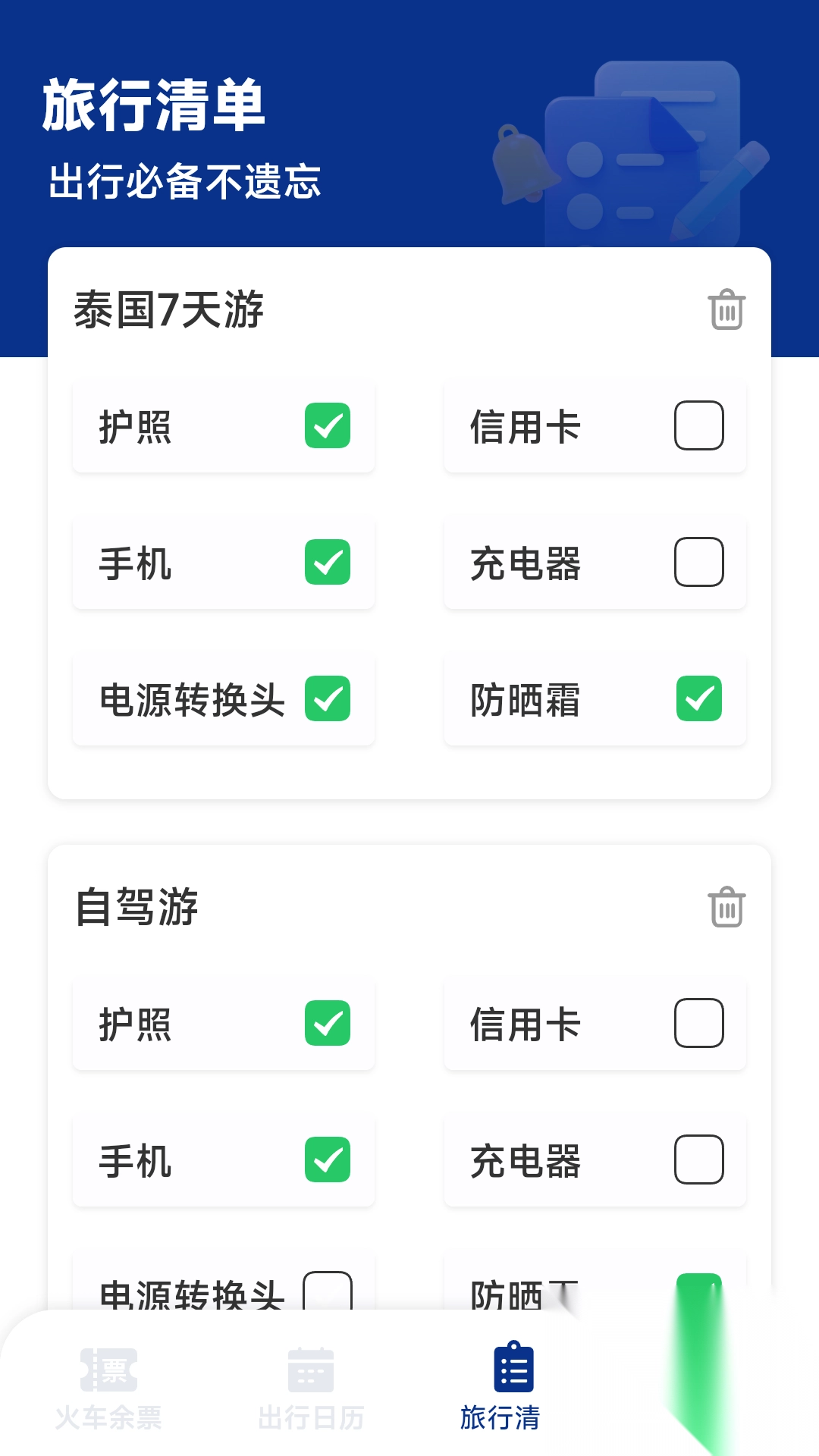Uncheck 电源转换头 in 泰国7天游
This screenshot has width=819, height=1456.
328,698
